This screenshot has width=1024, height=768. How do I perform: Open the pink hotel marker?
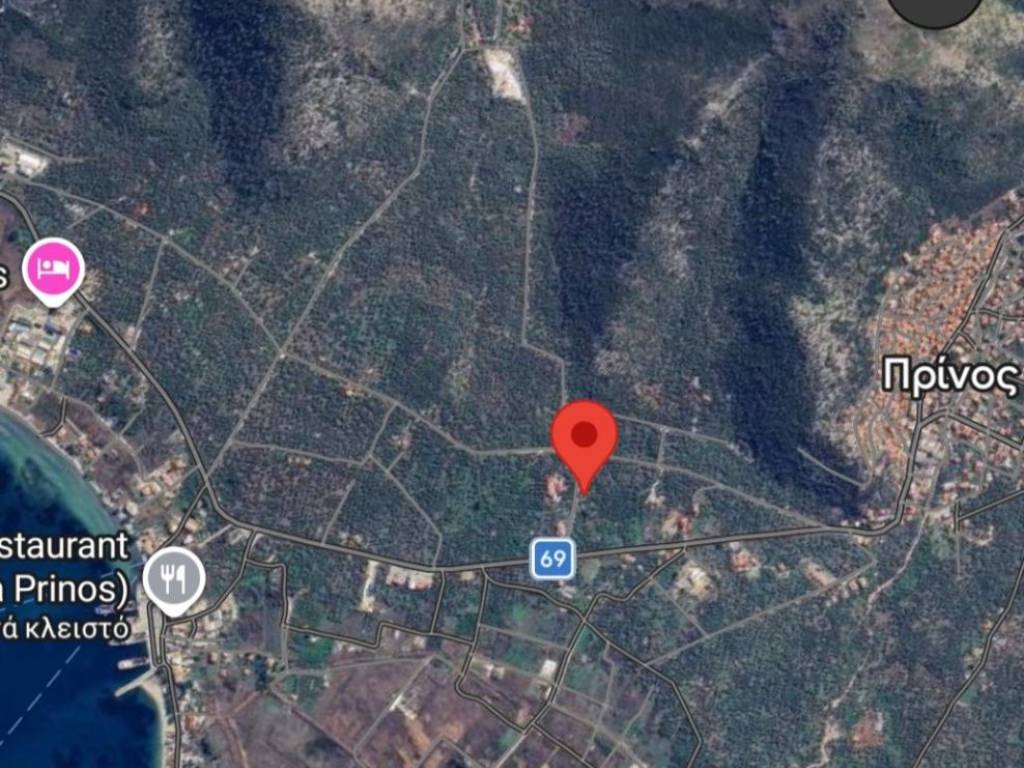coord(53,268)
